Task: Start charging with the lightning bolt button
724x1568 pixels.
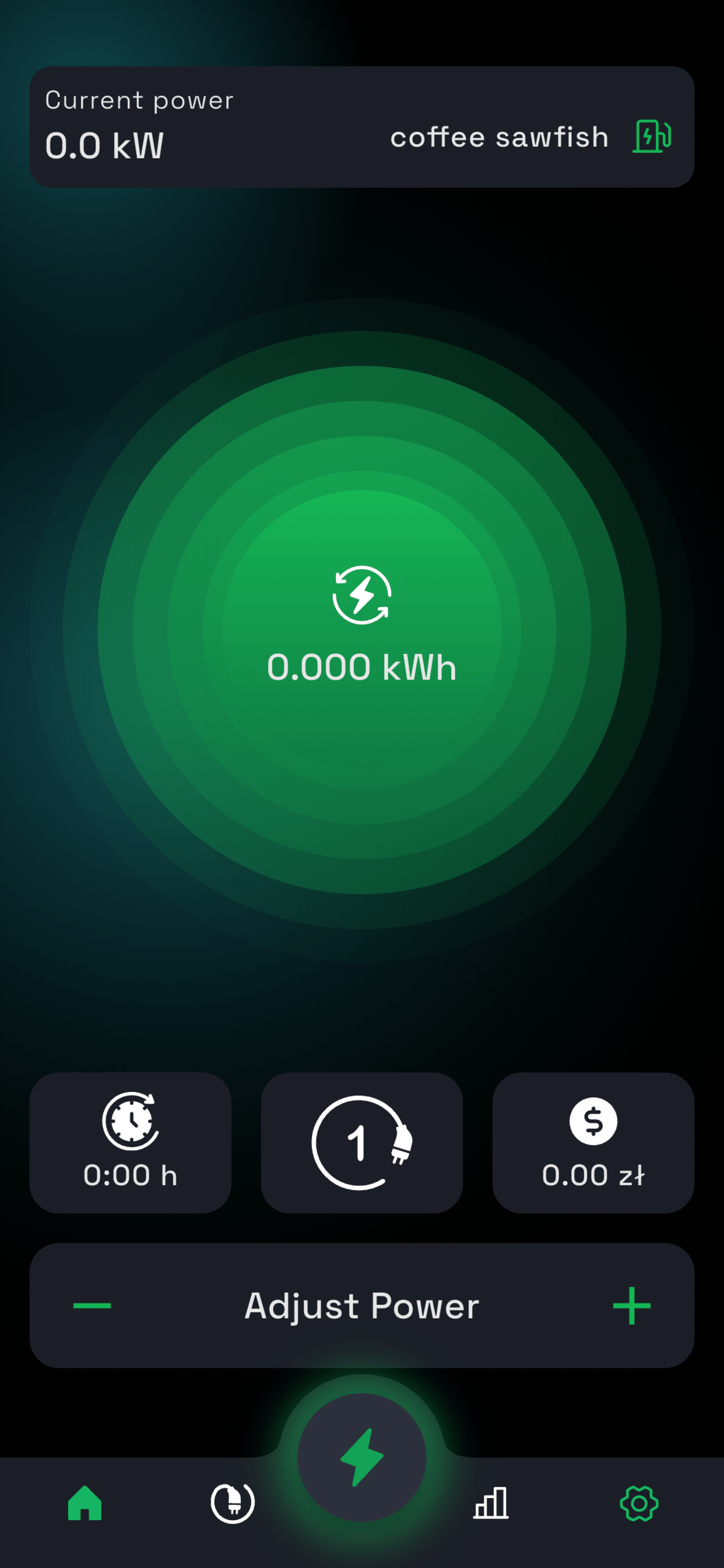Action: click(x=361, y=1457)
